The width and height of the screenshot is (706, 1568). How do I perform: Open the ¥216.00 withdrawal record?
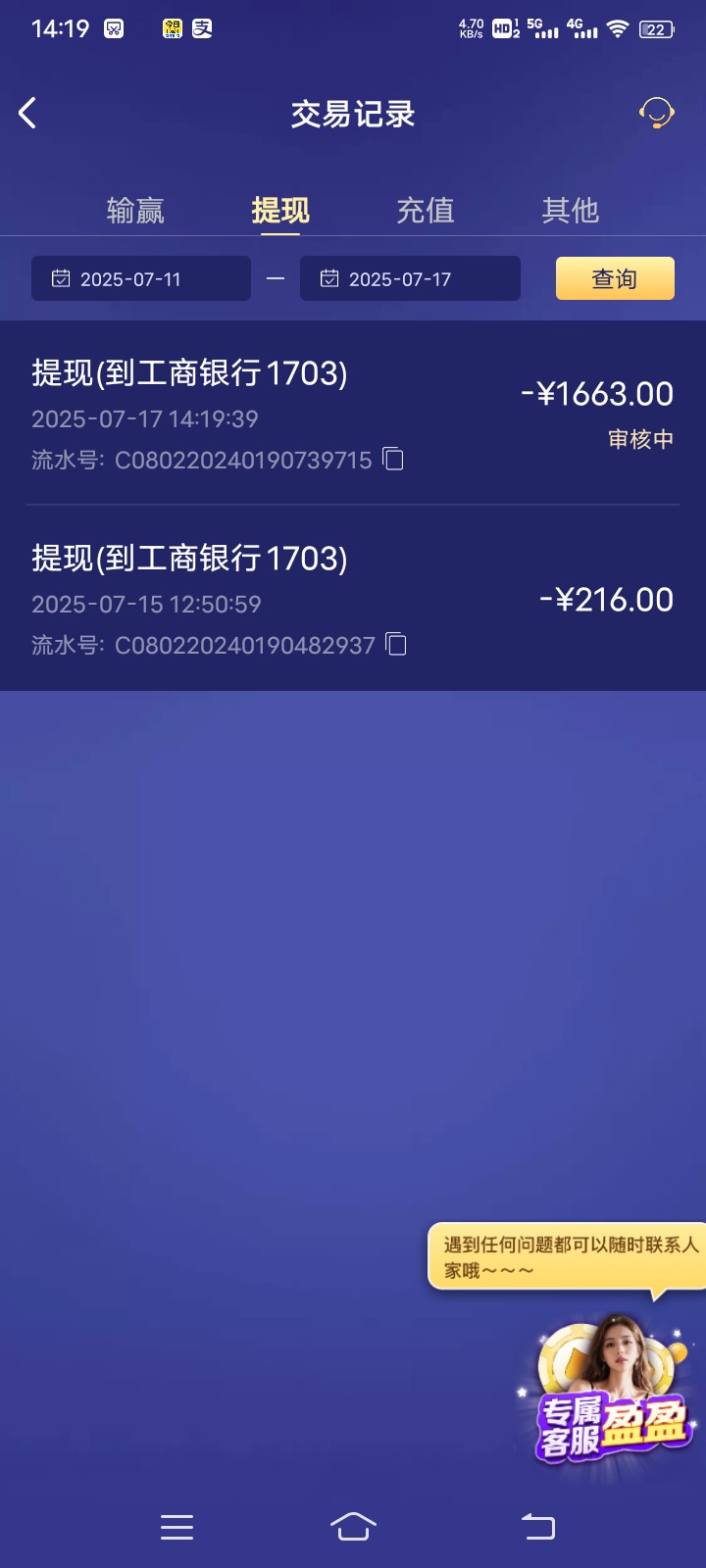click(353, 598)
